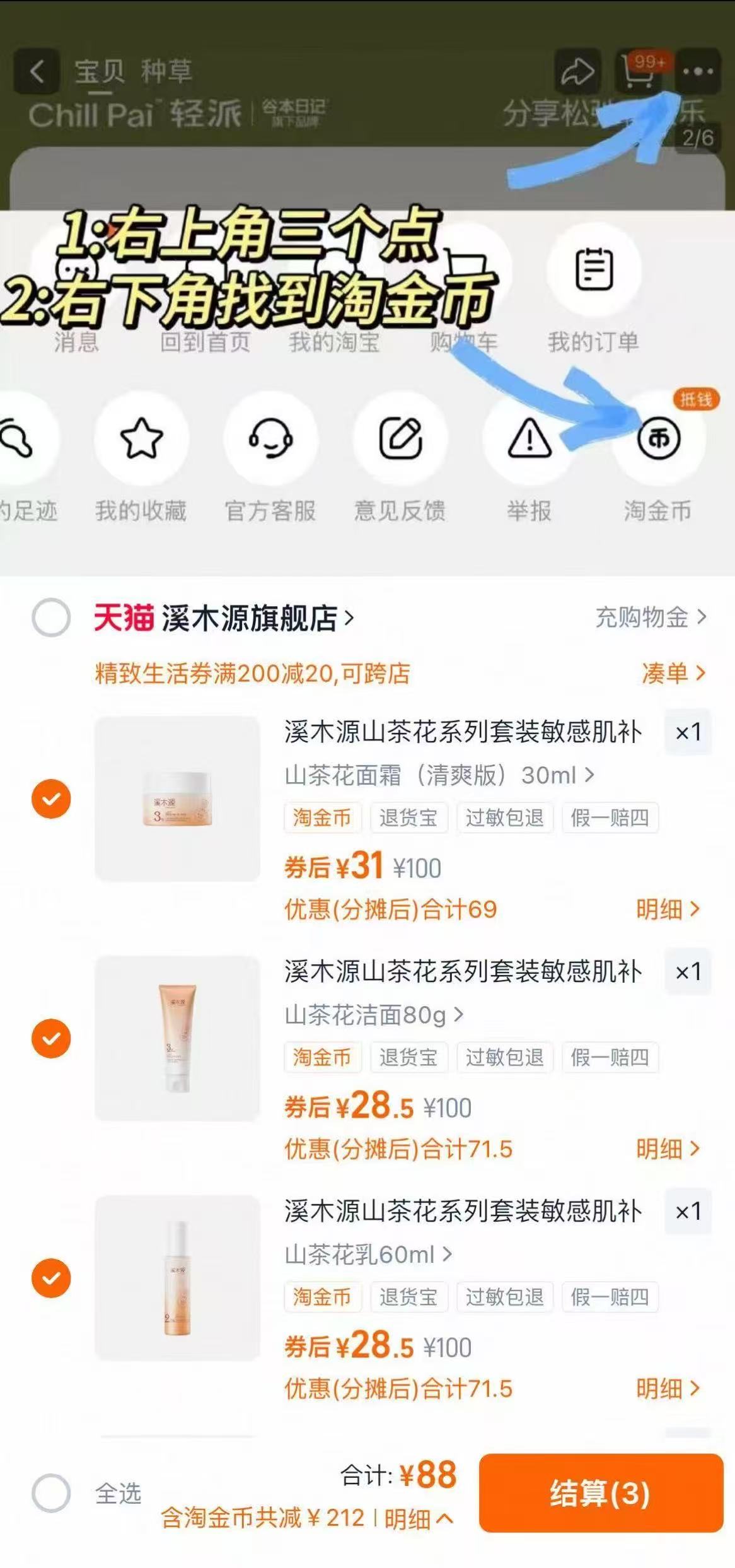Uncheck the 山茶花面霜 item checkbox
735x1568 pixels.
52,798
